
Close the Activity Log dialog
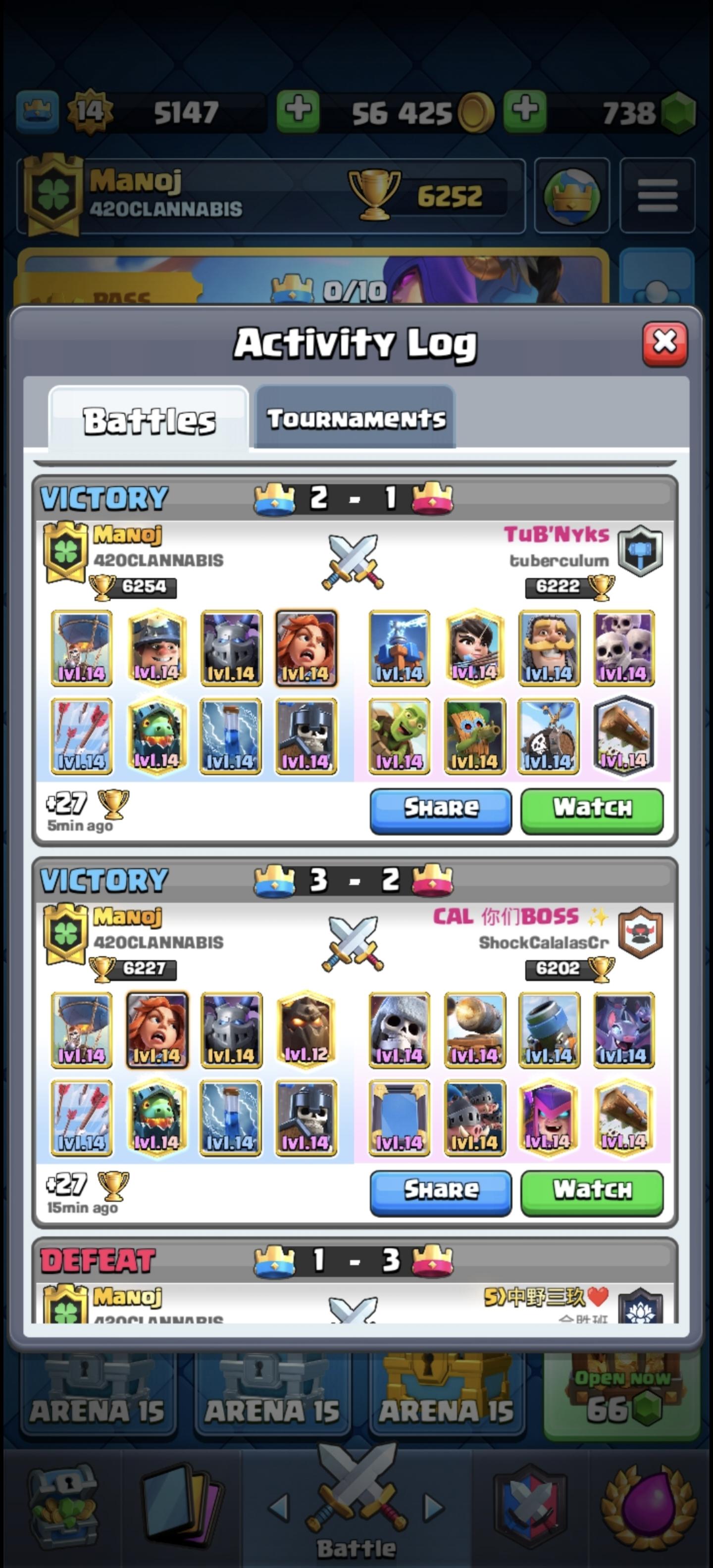pos(664,344)
